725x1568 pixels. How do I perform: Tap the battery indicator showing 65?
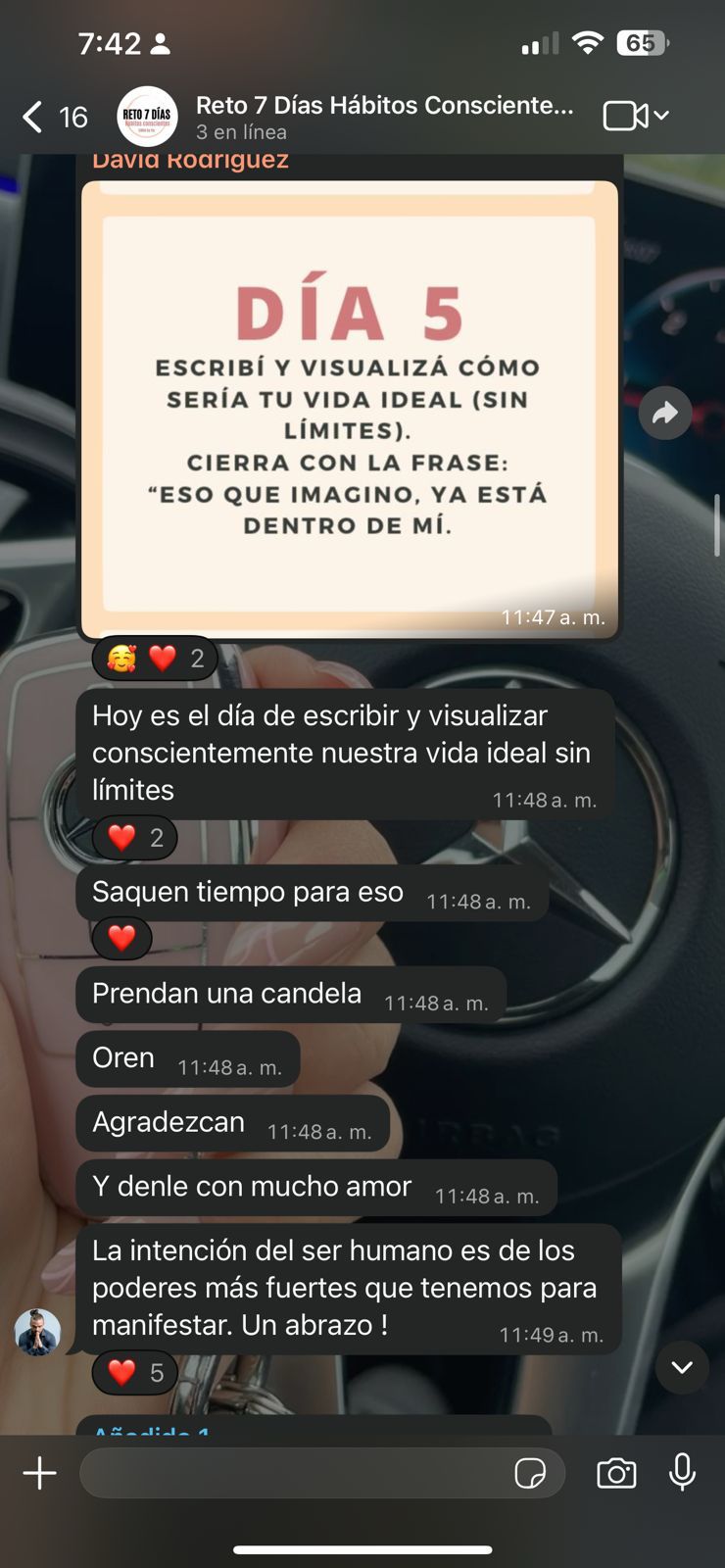pyautogui.click(x=642, y=44)
